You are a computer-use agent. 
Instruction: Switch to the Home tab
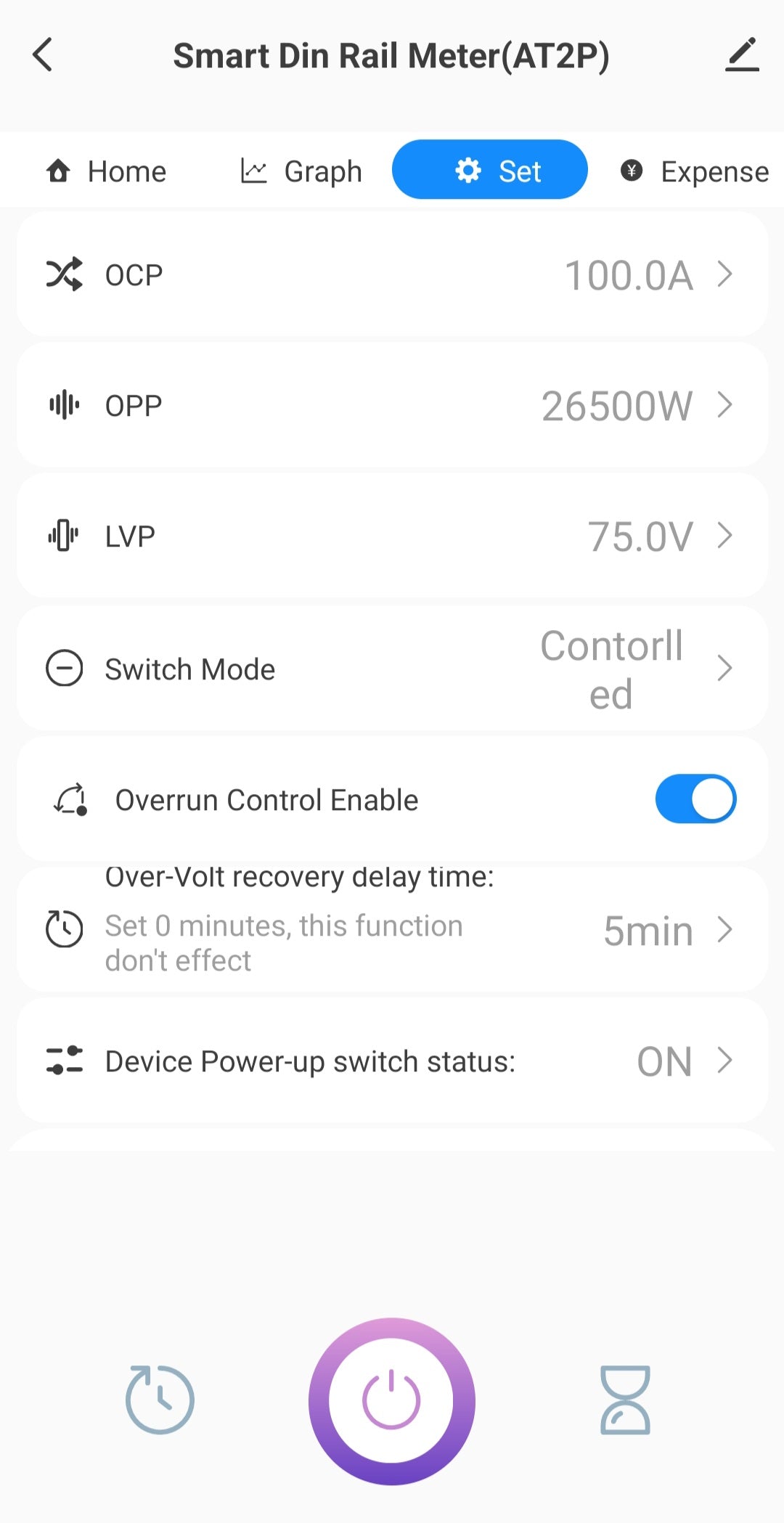coord(107,171)
